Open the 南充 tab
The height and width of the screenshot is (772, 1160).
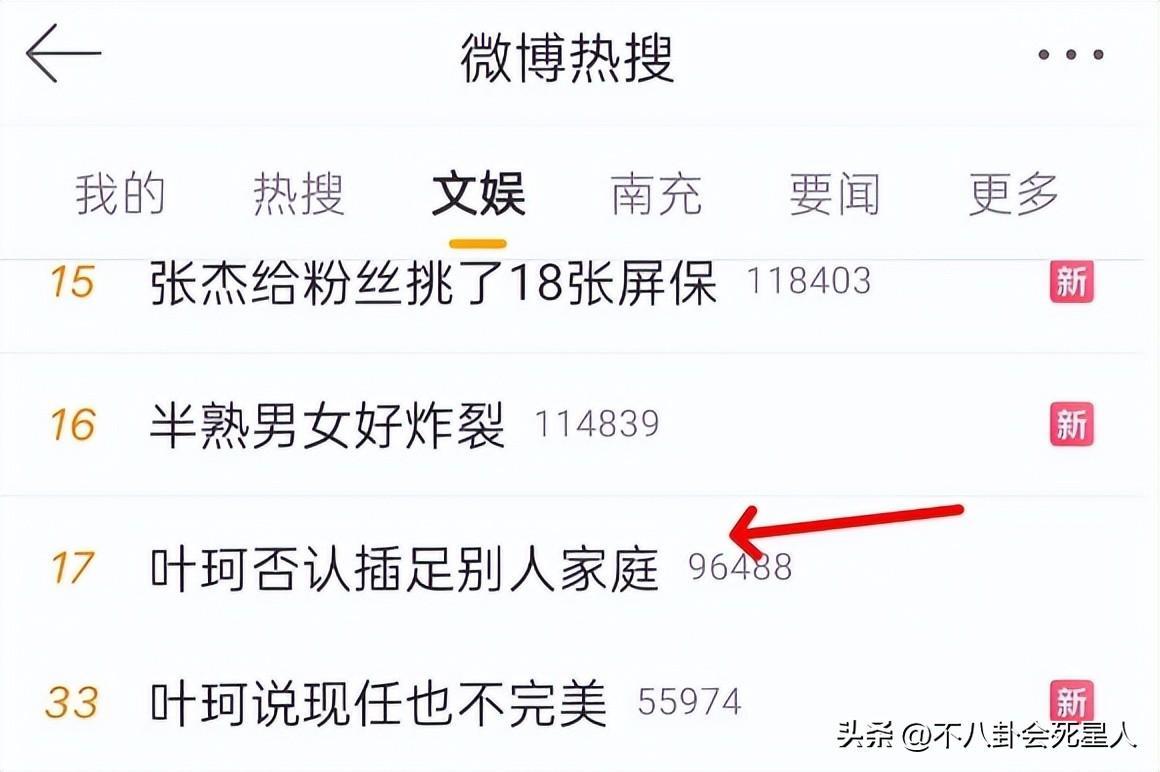pyautogui.click(x=656, y=195)
